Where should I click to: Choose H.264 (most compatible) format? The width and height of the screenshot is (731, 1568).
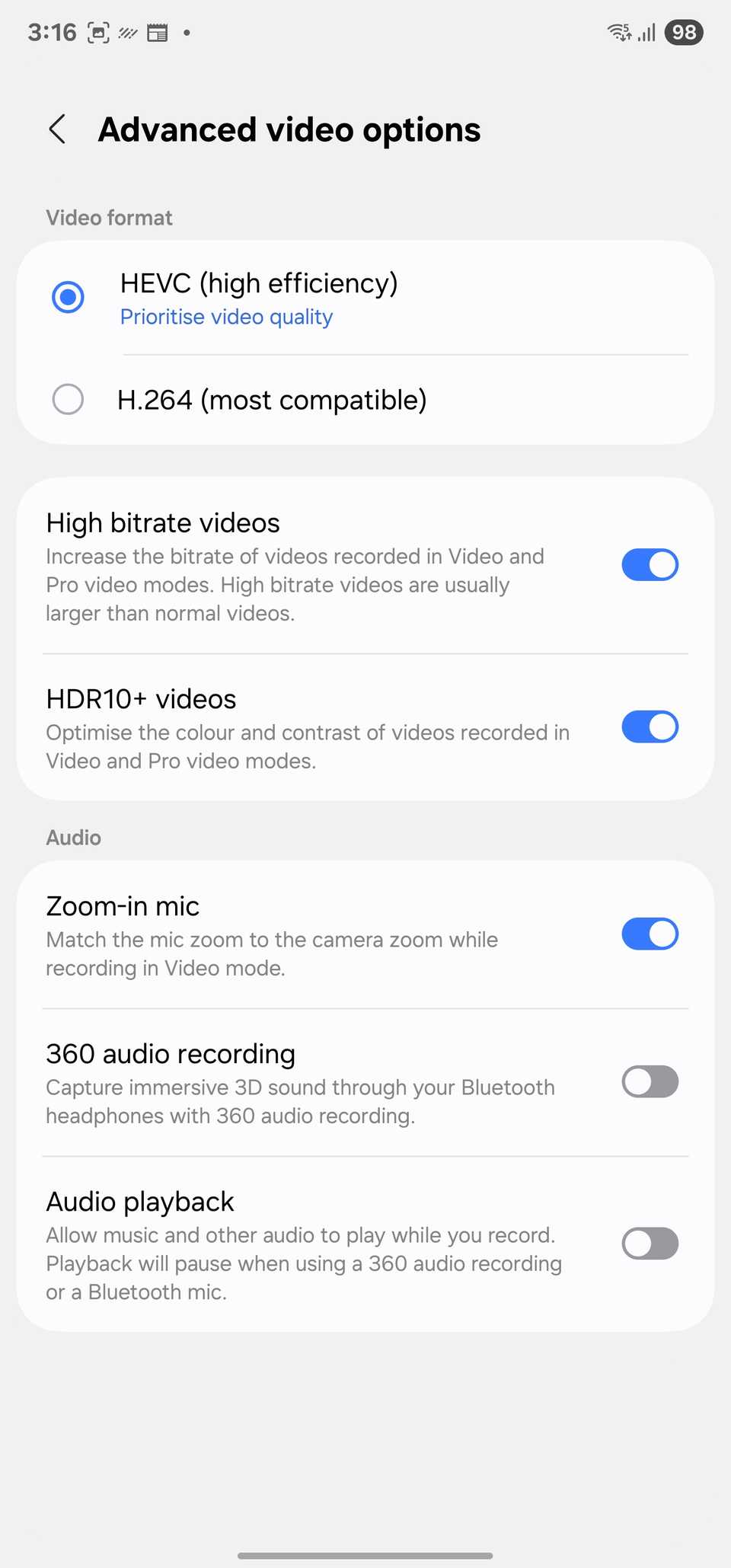(x=69, y=400)
